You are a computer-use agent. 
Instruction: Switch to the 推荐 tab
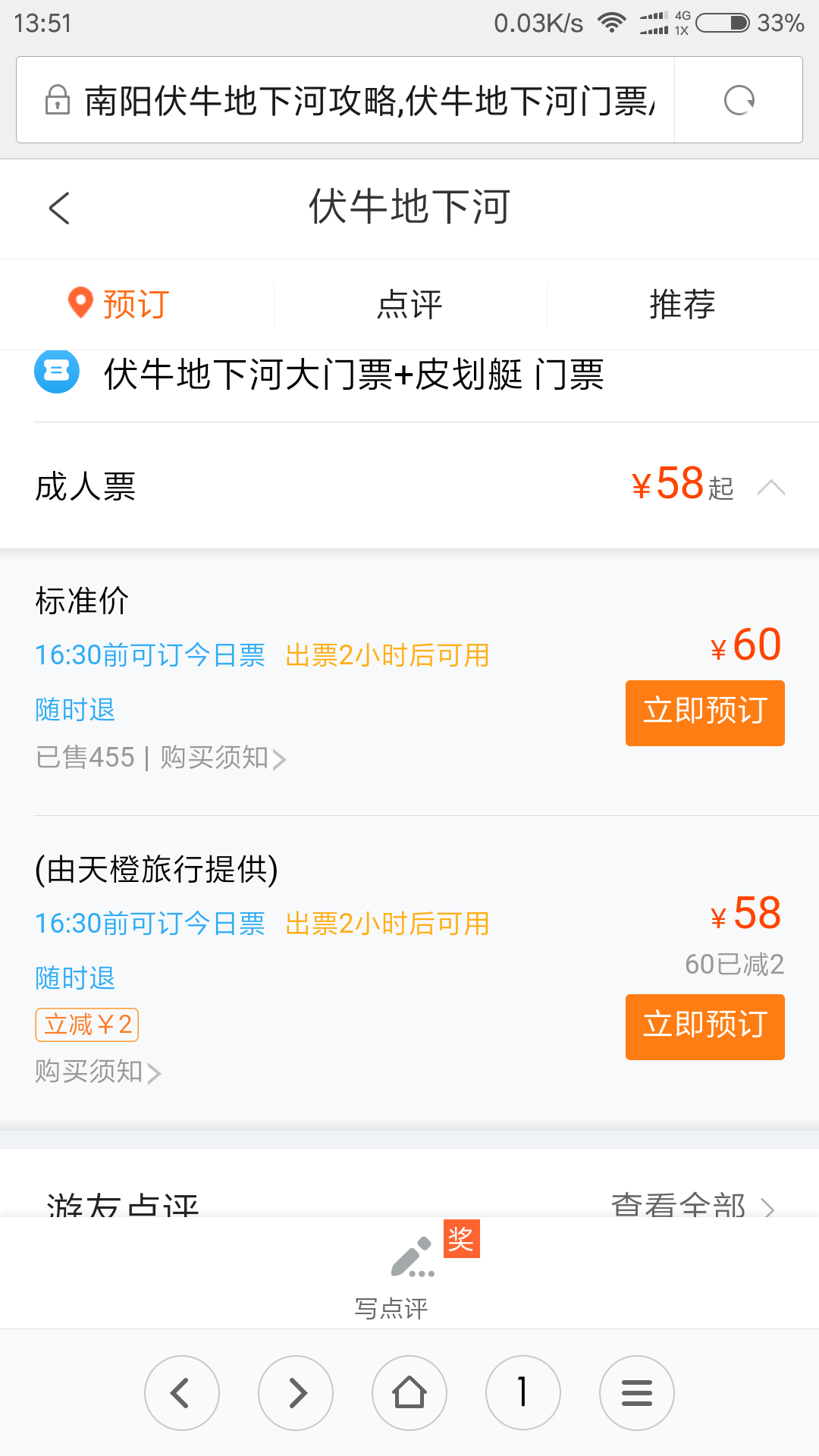pos(682,305)
